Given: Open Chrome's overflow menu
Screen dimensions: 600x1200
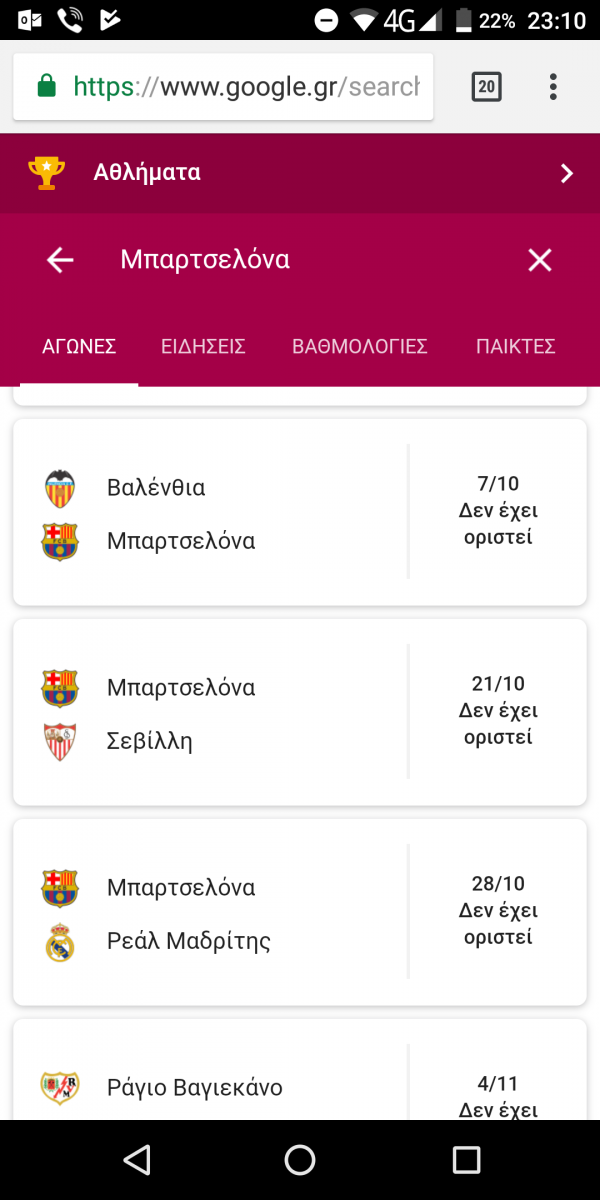Looking at the screenshot, I should [553, 87].
